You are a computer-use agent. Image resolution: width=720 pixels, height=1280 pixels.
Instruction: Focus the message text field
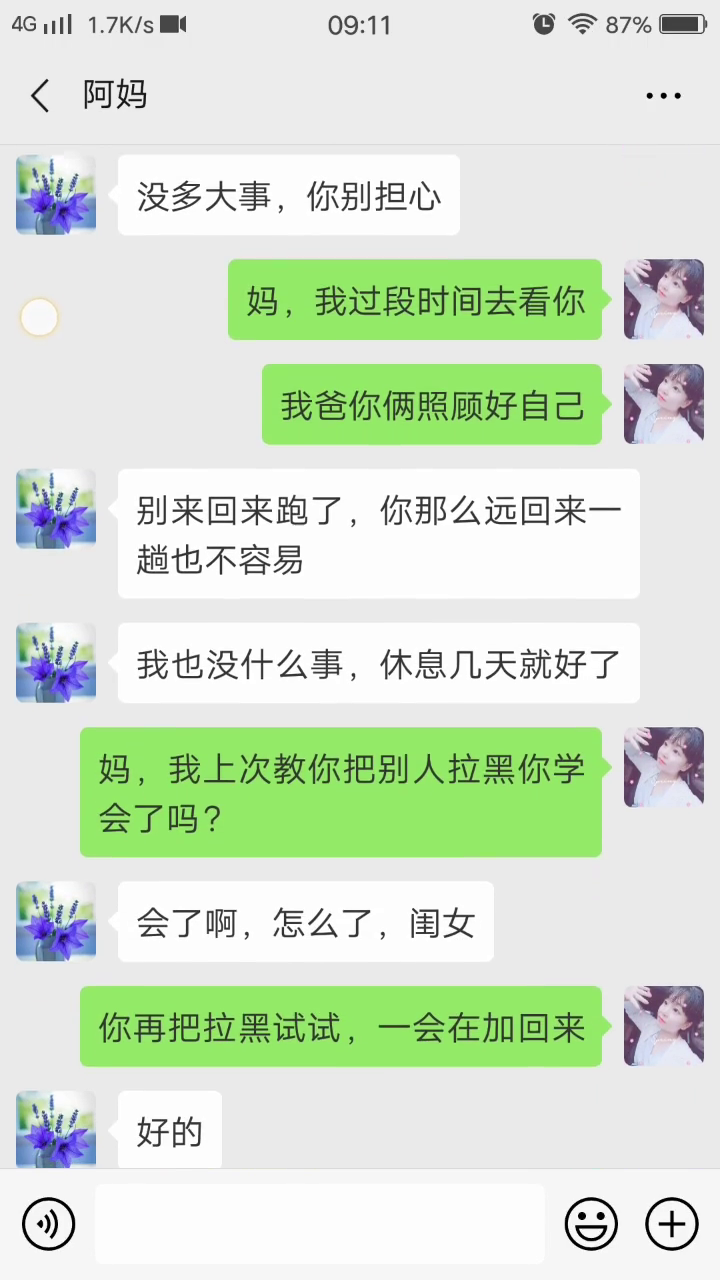coord(320,1223)
